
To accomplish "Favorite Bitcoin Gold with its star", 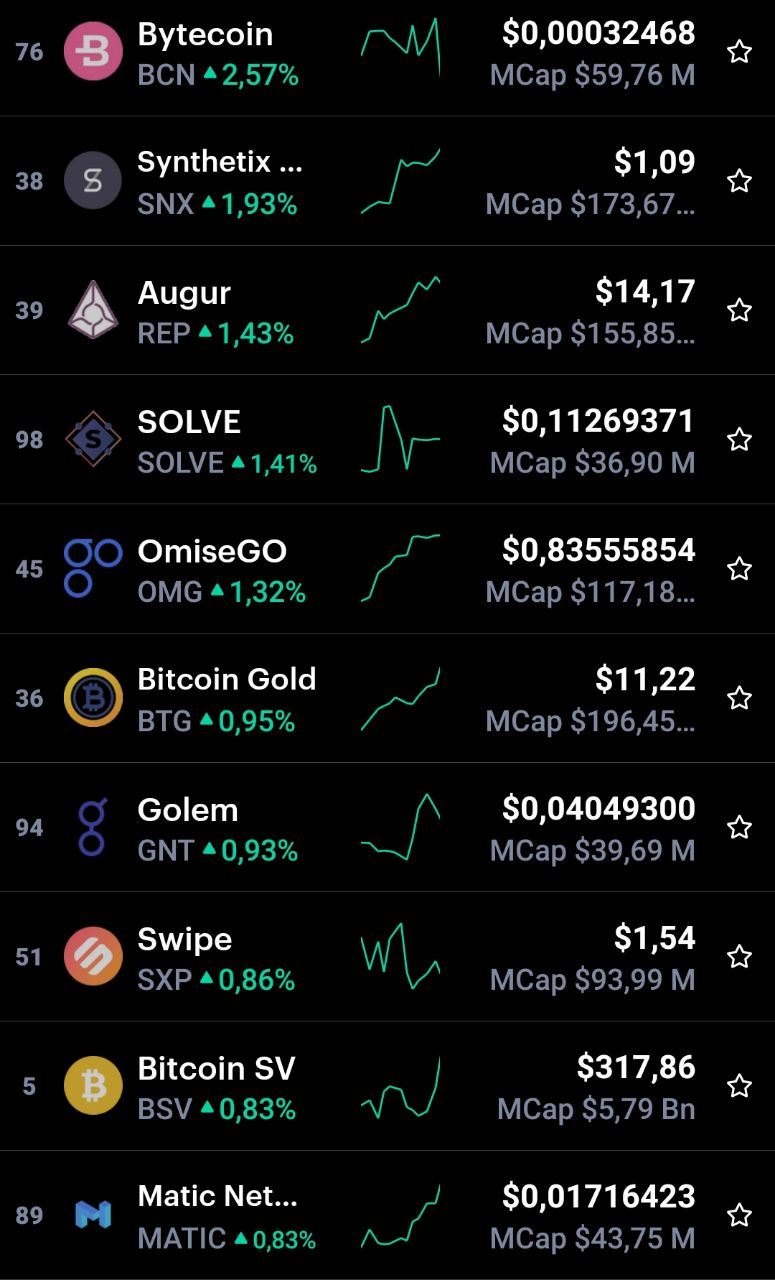I will tap(739, 698).
